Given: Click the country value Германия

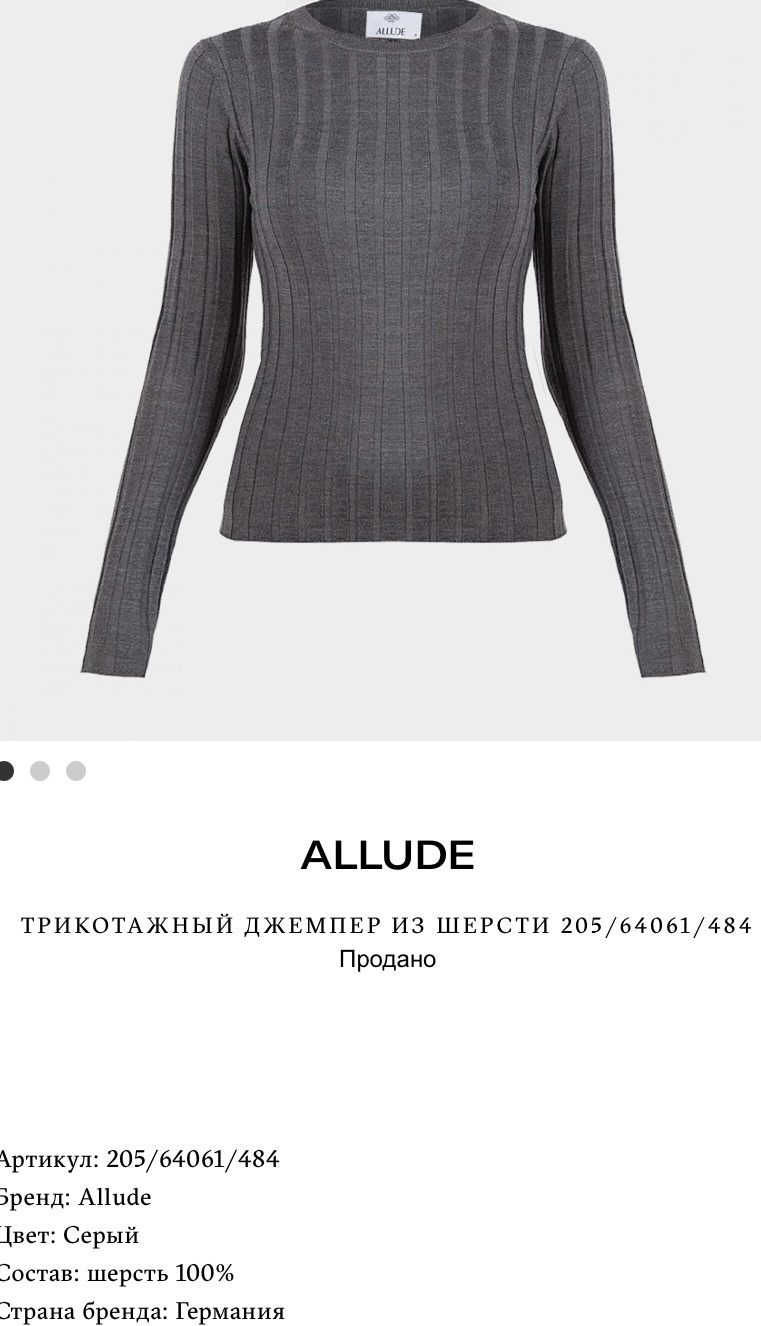Looking at the screenshot, I should [x=230, y=1309].
